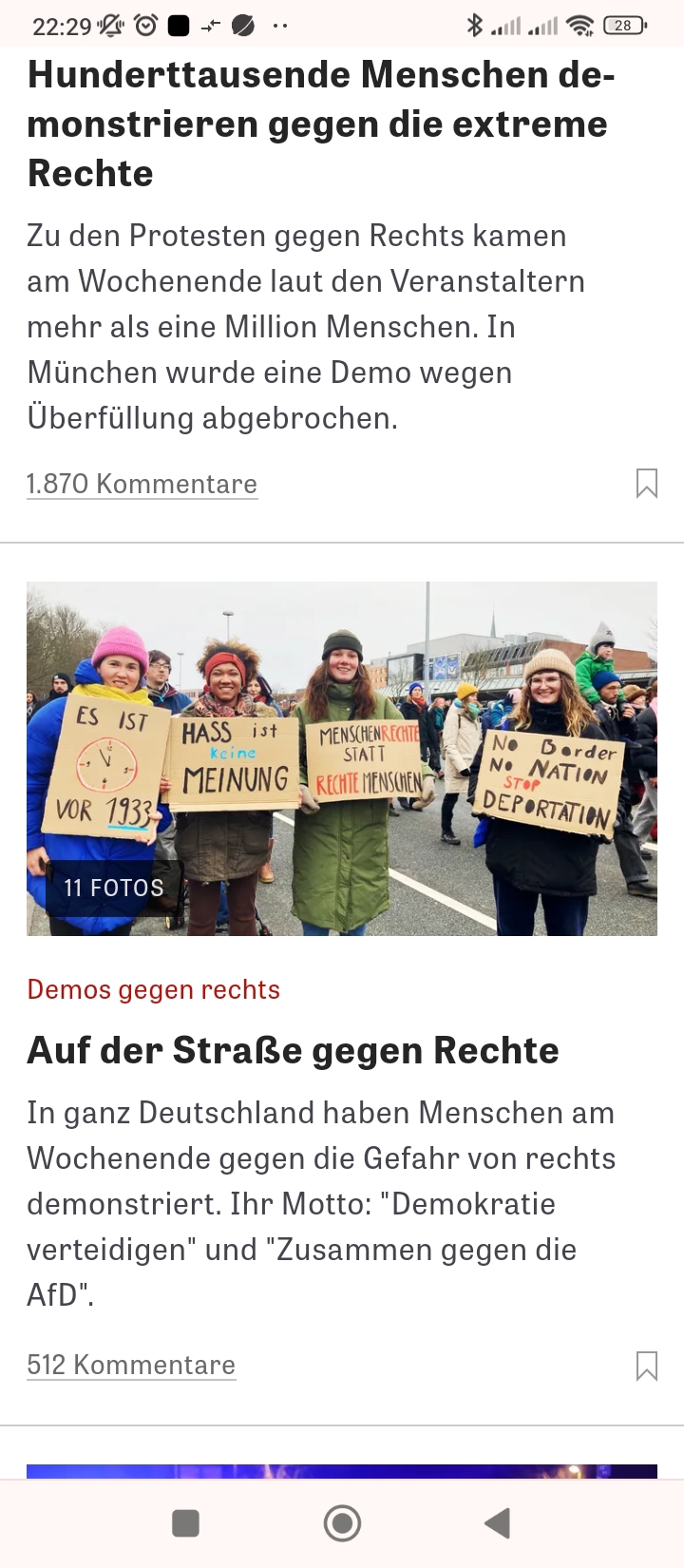Screen dimensions: 684x1568
Task: Open article Auf der Straße gegen Rechte
Action: tap(293, 1050)
